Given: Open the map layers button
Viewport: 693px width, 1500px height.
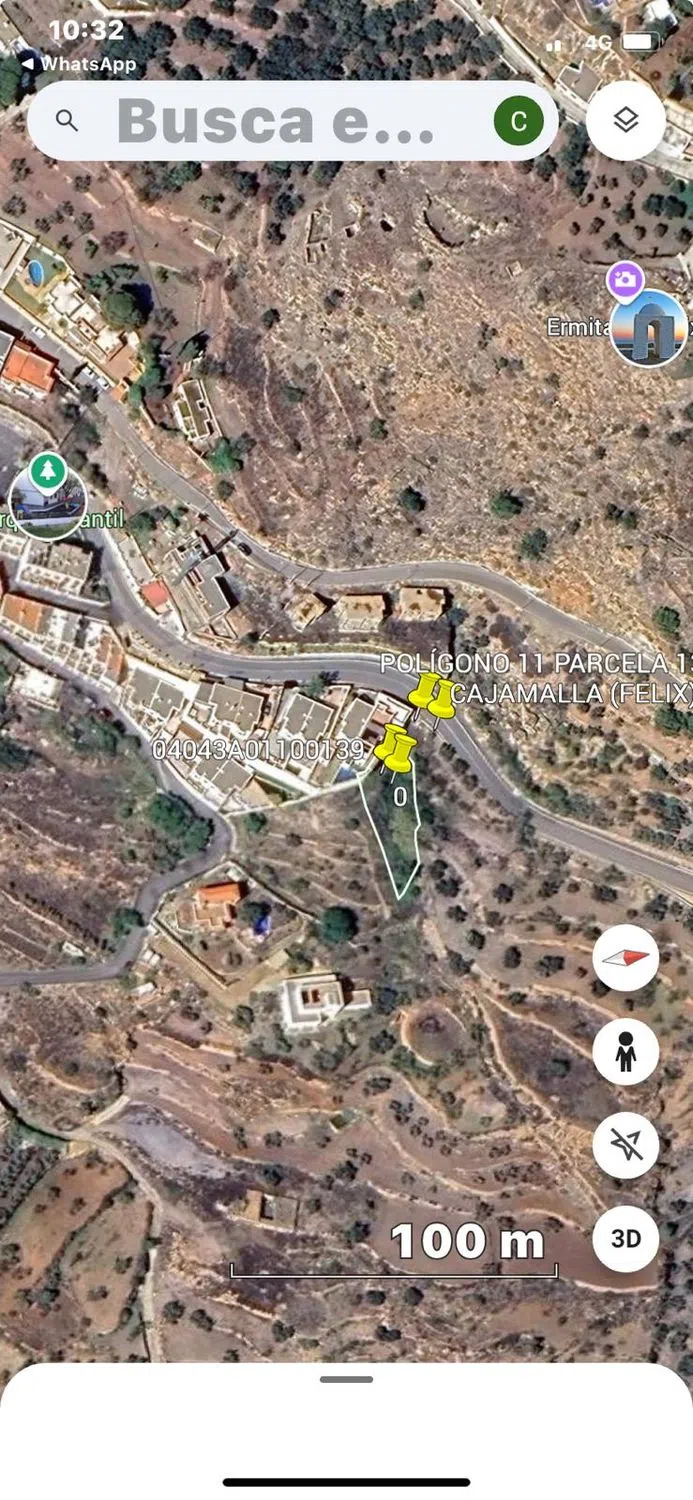Looking at the screenshot, I should 626,121.
